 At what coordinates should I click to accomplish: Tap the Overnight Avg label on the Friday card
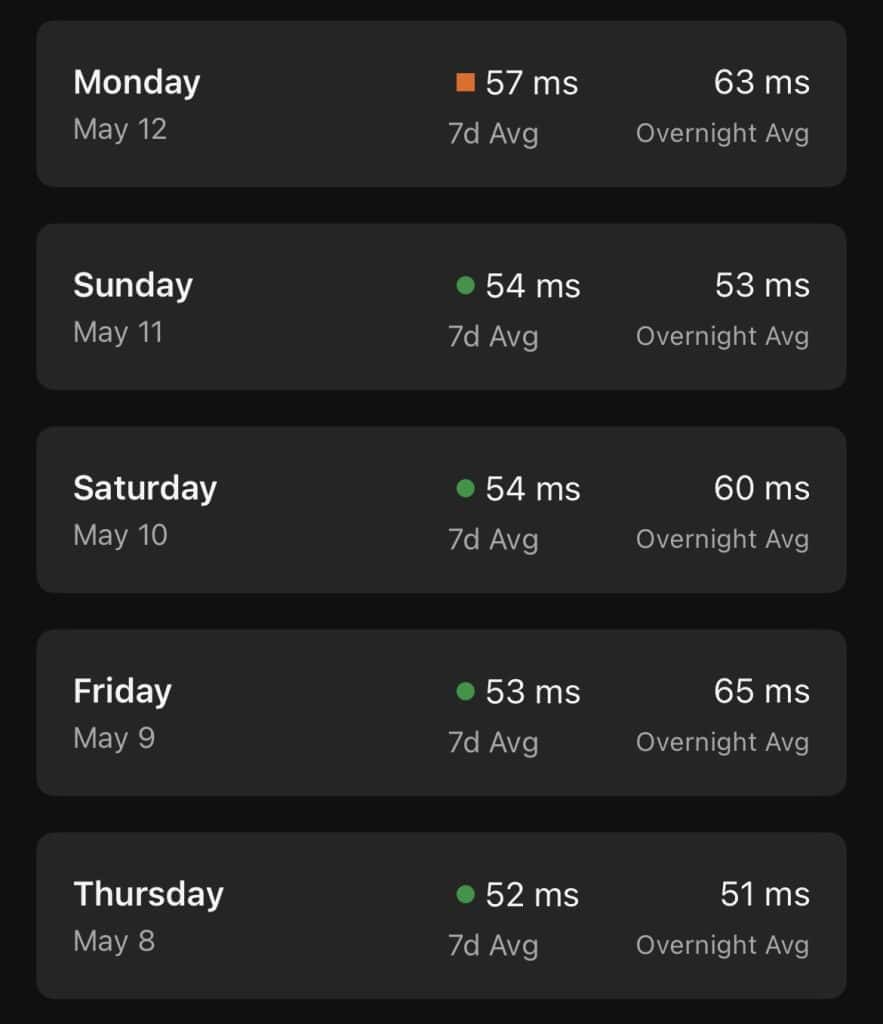click(x=723, y=742)
